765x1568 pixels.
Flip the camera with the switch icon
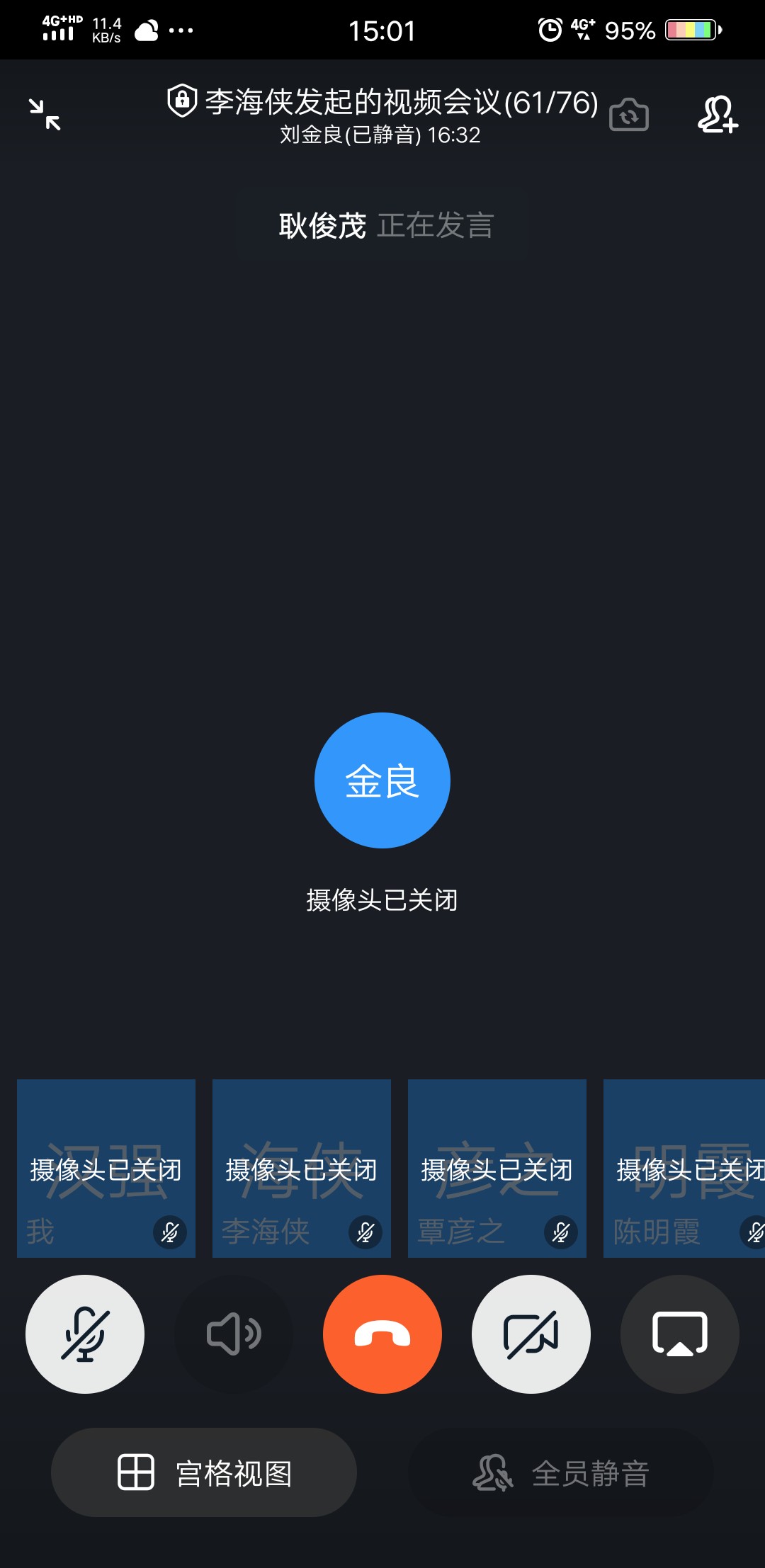click(x=629, y=115)
